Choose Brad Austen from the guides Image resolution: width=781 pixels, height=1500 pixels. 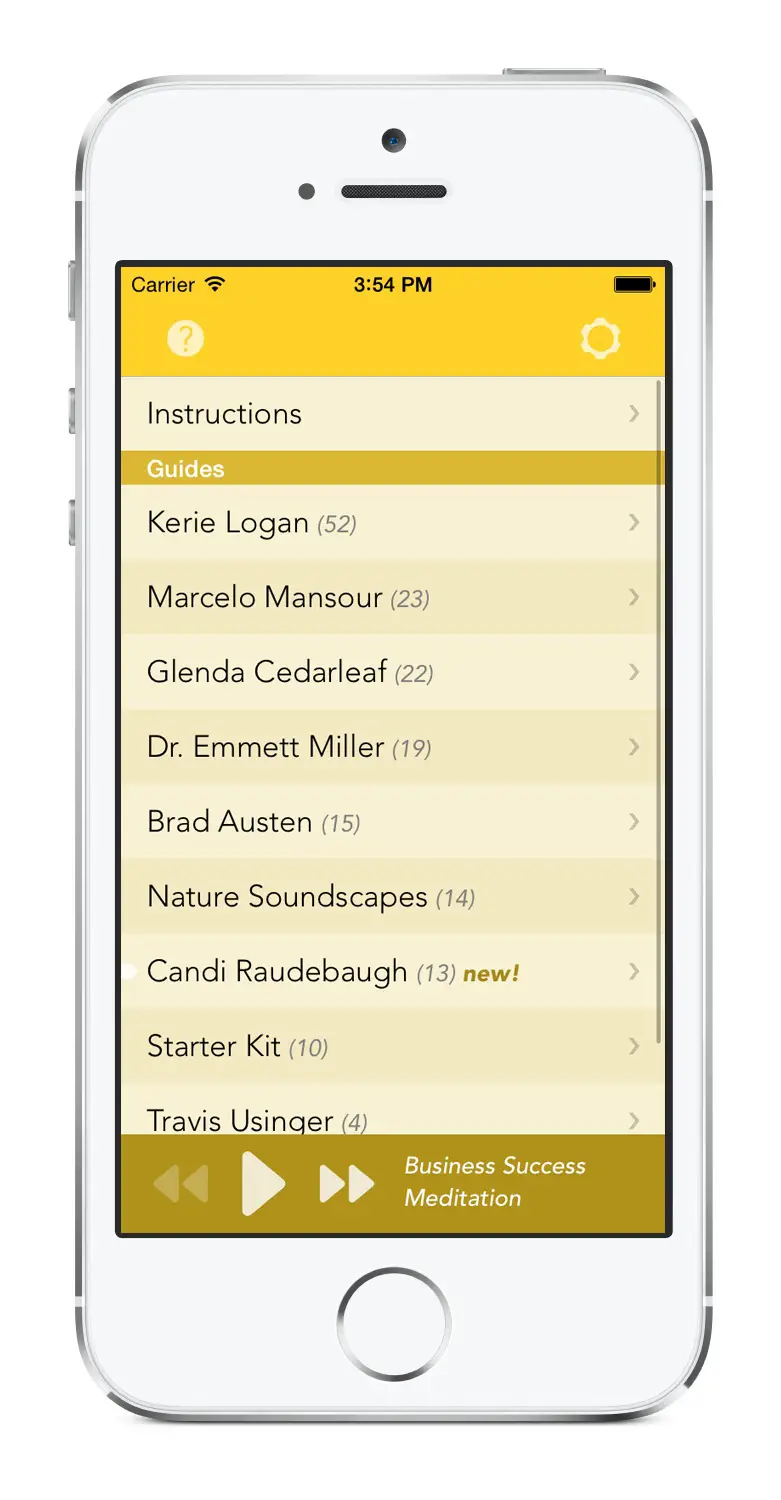(390, 822)
